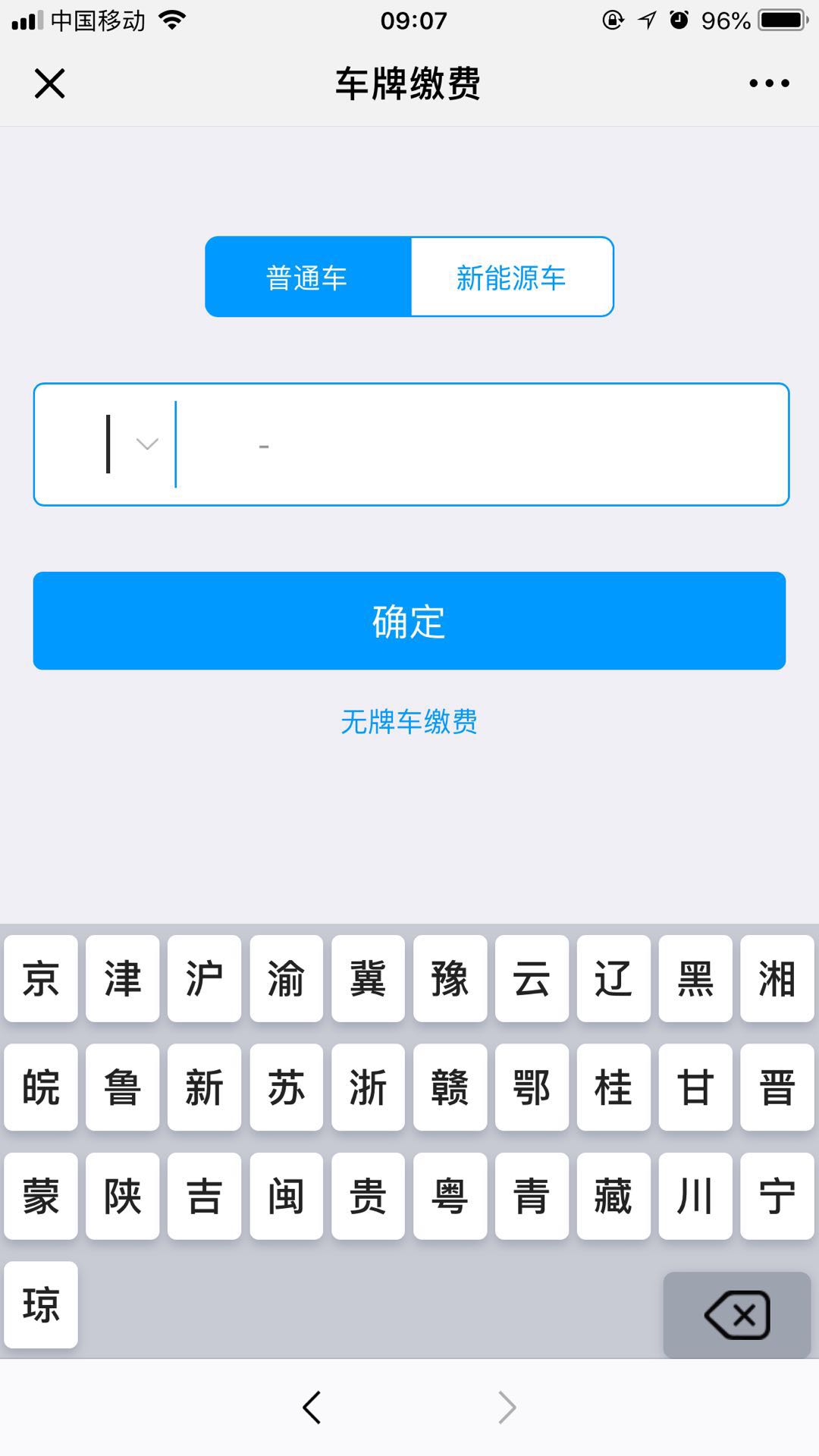Screen dimensions: 819x1456
Task: Enter 沪 from the province keyboard
Action: 205,978
